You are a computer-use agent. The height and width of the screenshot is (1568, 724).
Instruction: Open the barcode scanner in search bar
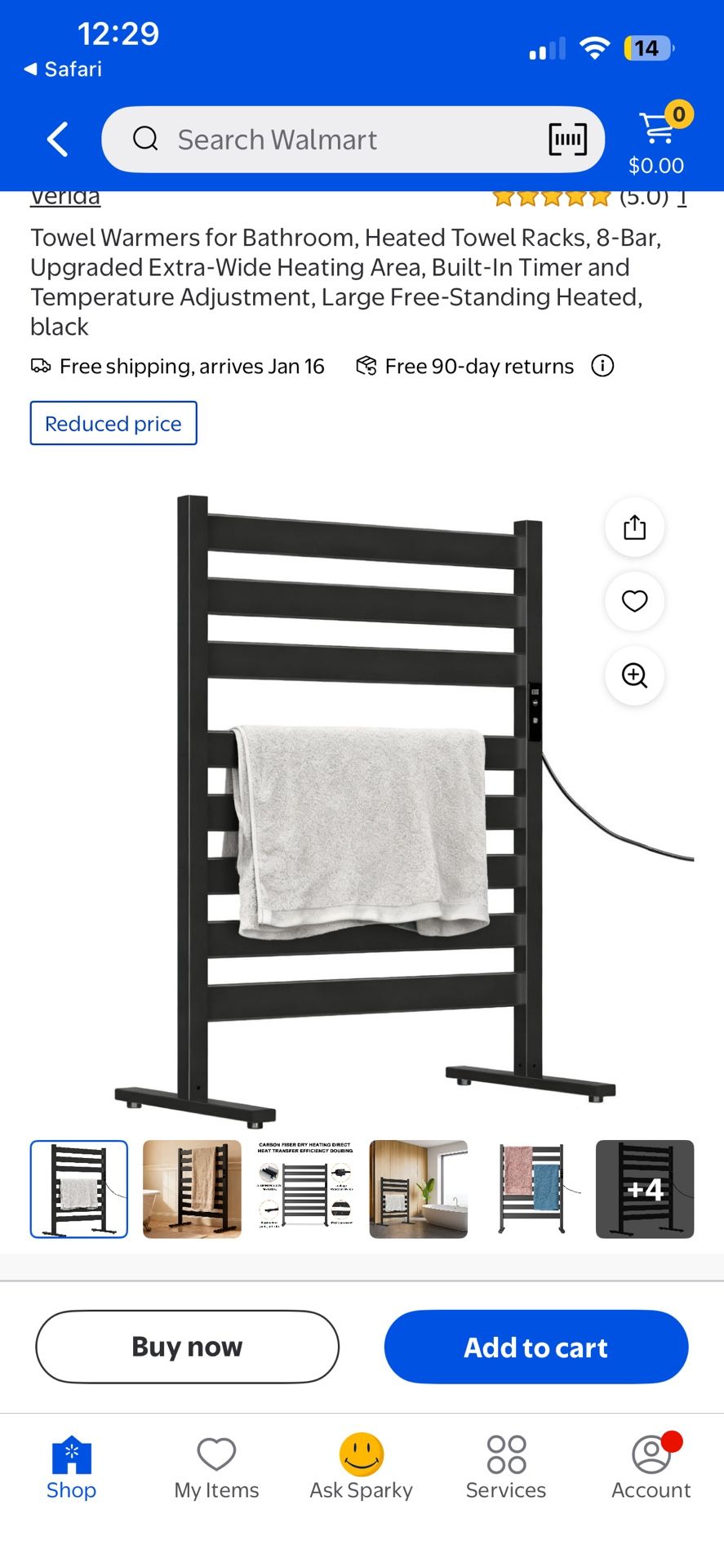point(567,140)
